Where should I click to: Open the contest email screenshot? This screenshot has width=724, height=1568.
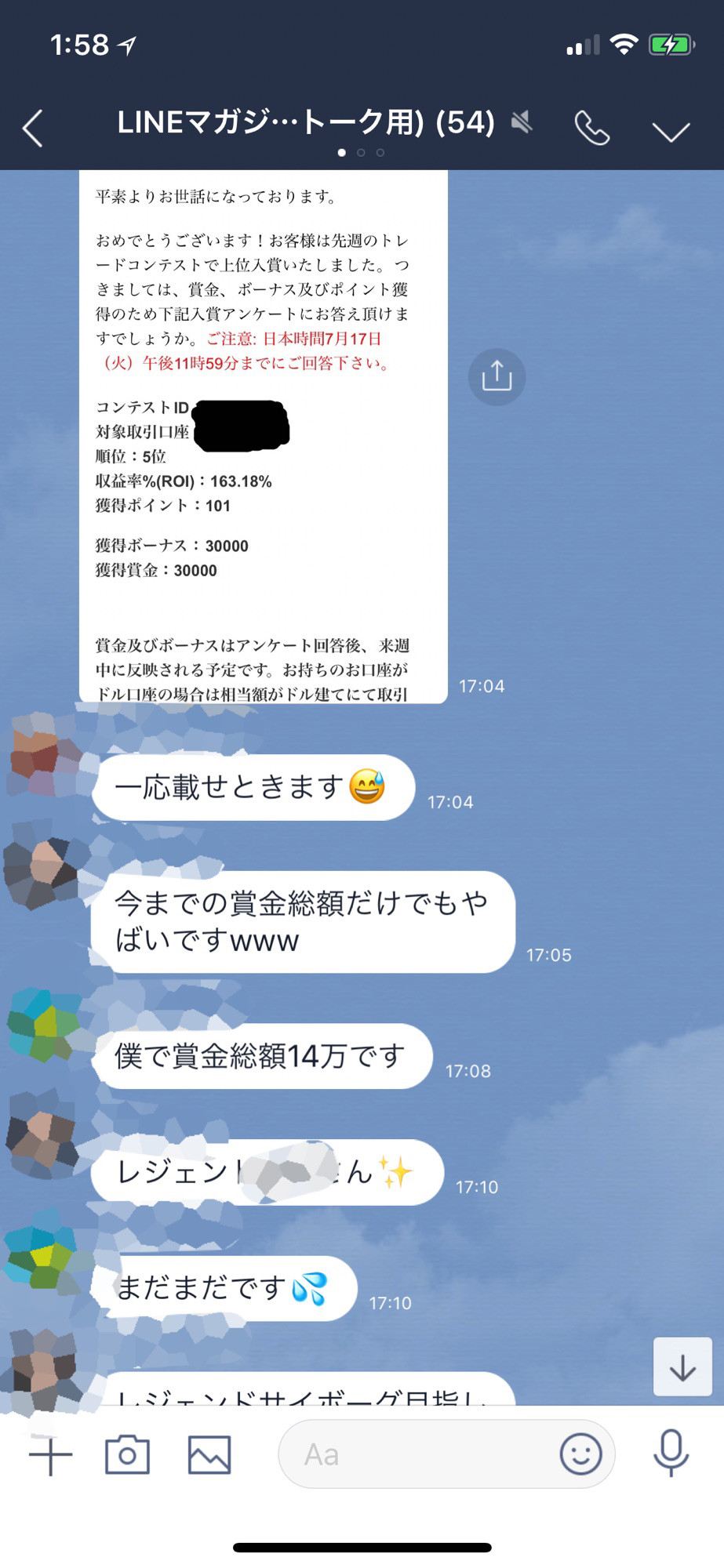click(x=263, y=436)
